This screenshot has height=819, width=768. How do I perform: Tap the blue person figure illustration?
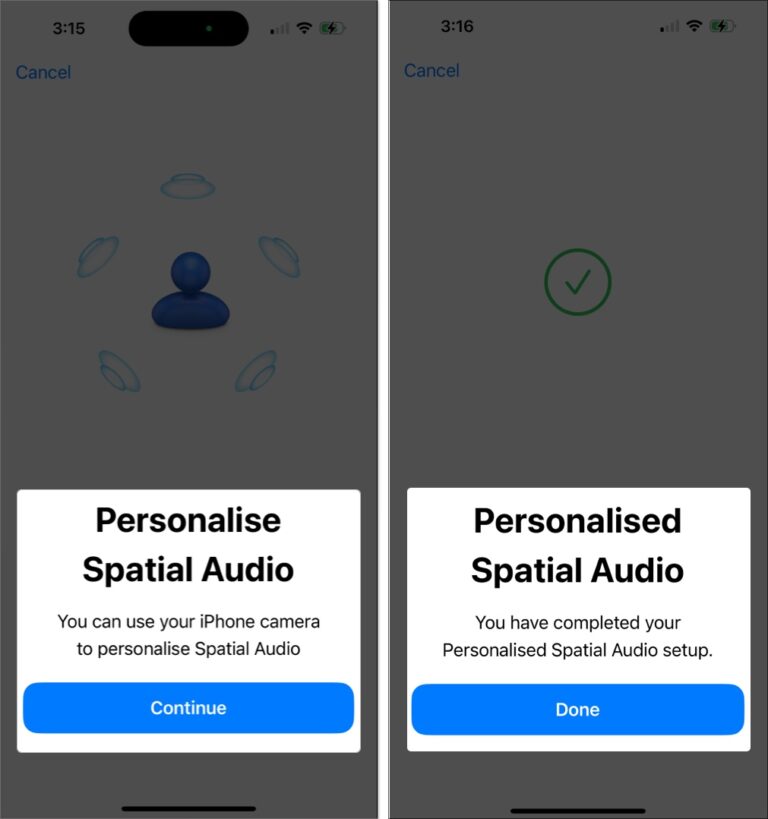[x=190, y=290]
